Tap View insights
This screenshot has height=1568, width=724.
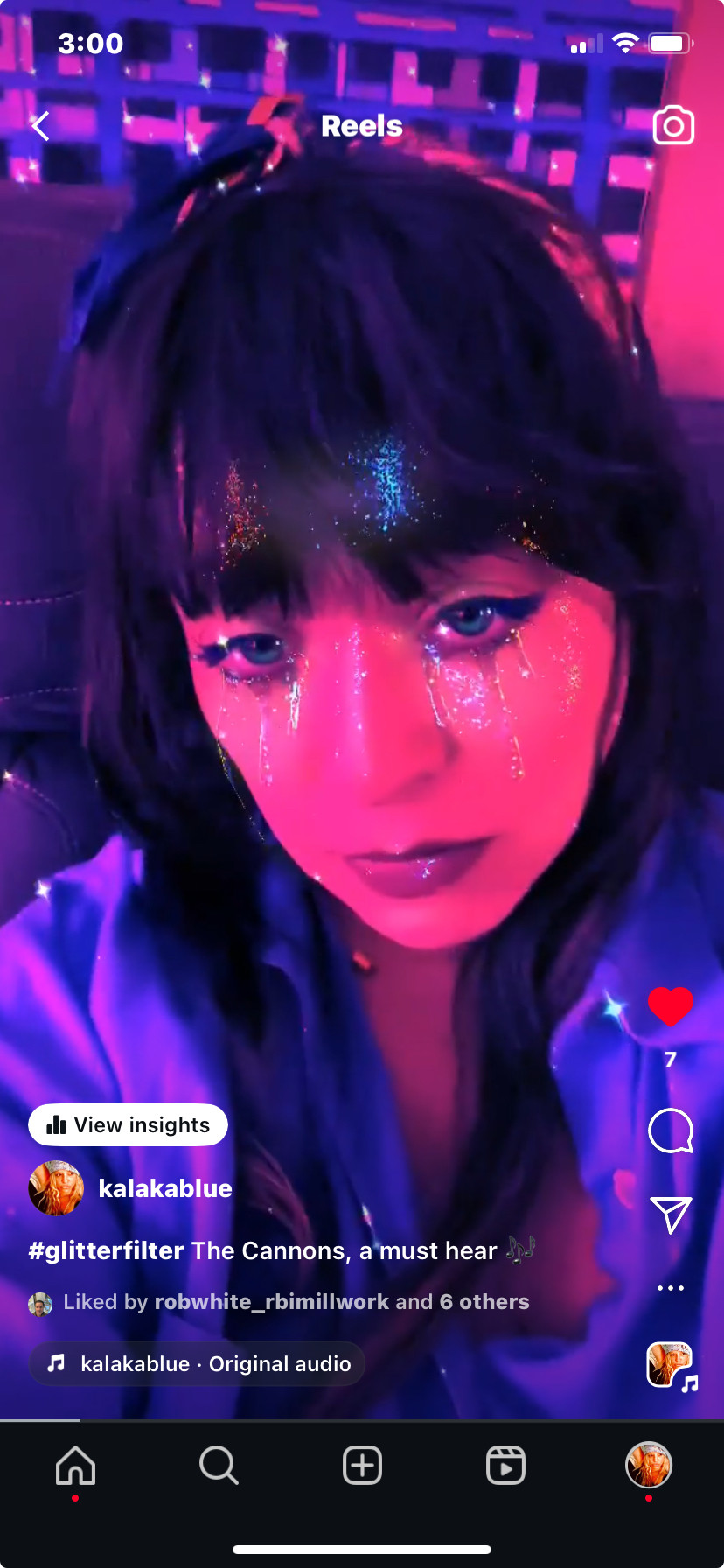(x=129, y=1125)
